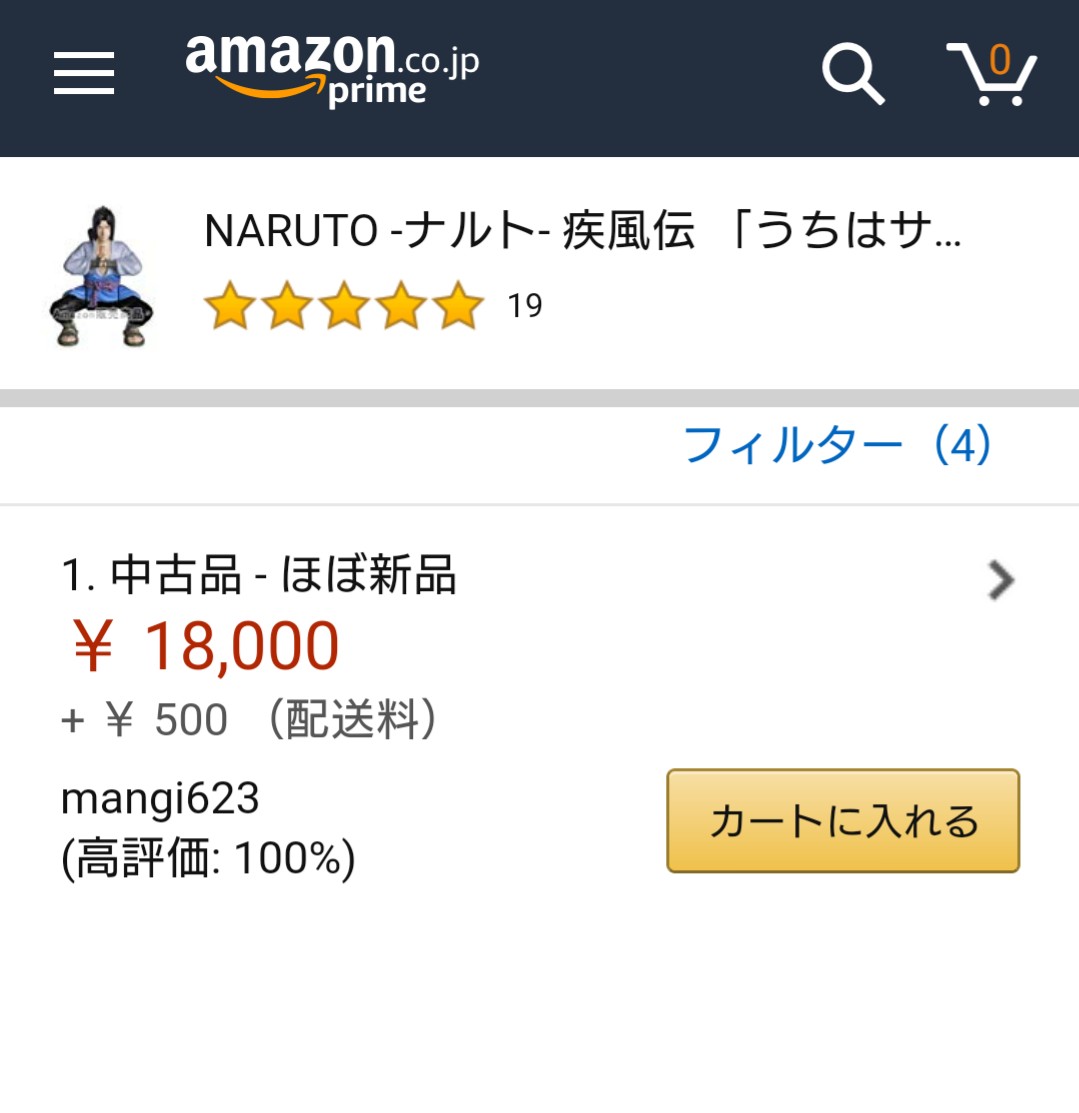
Task: Open the hamburger menu
Action: point(84,75)
